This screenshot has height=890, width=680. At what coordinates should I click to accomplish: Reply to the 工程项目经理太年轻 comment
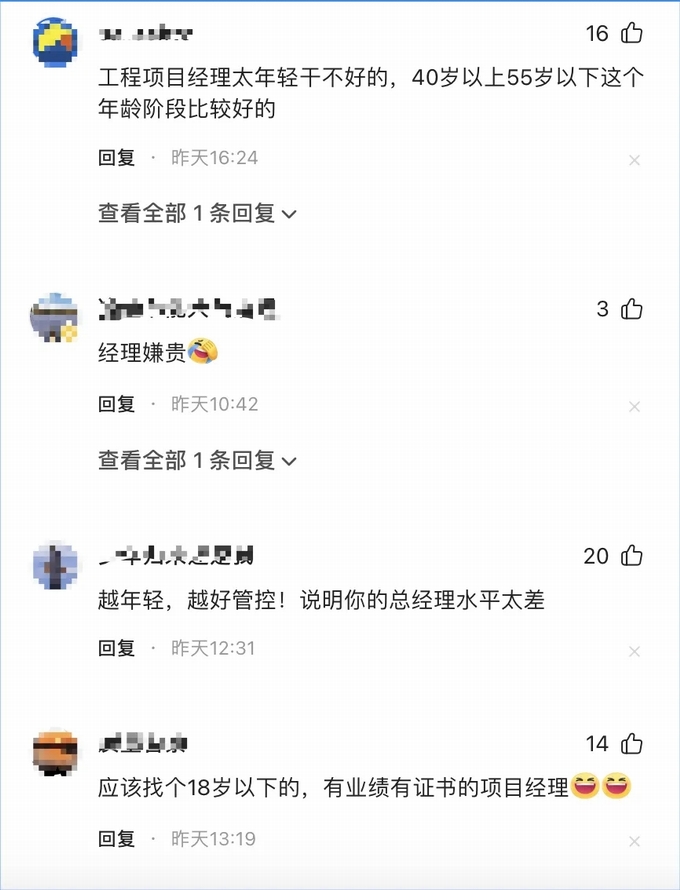pyautogui.click(x=116, y=158)
